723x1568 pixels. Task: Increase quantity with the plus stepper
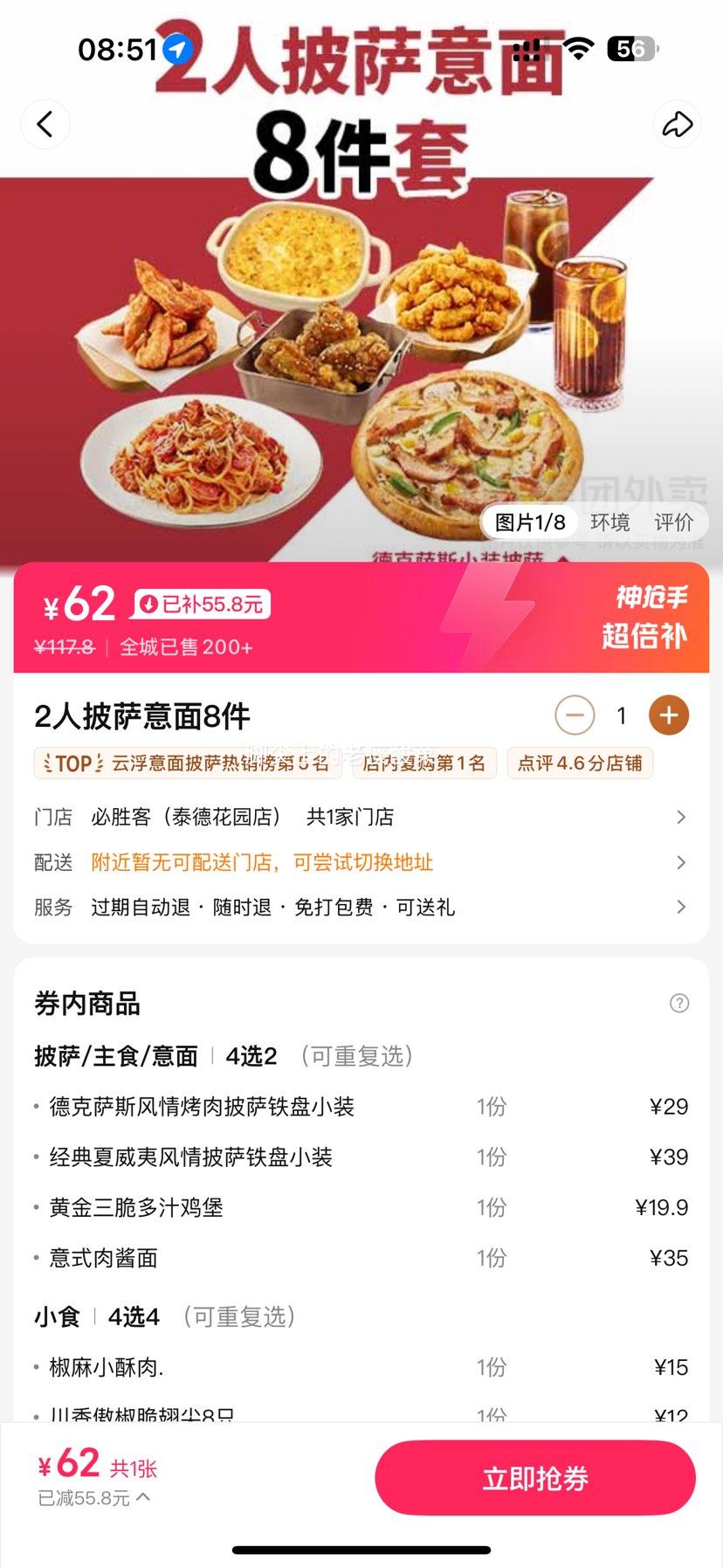[668, 715]
